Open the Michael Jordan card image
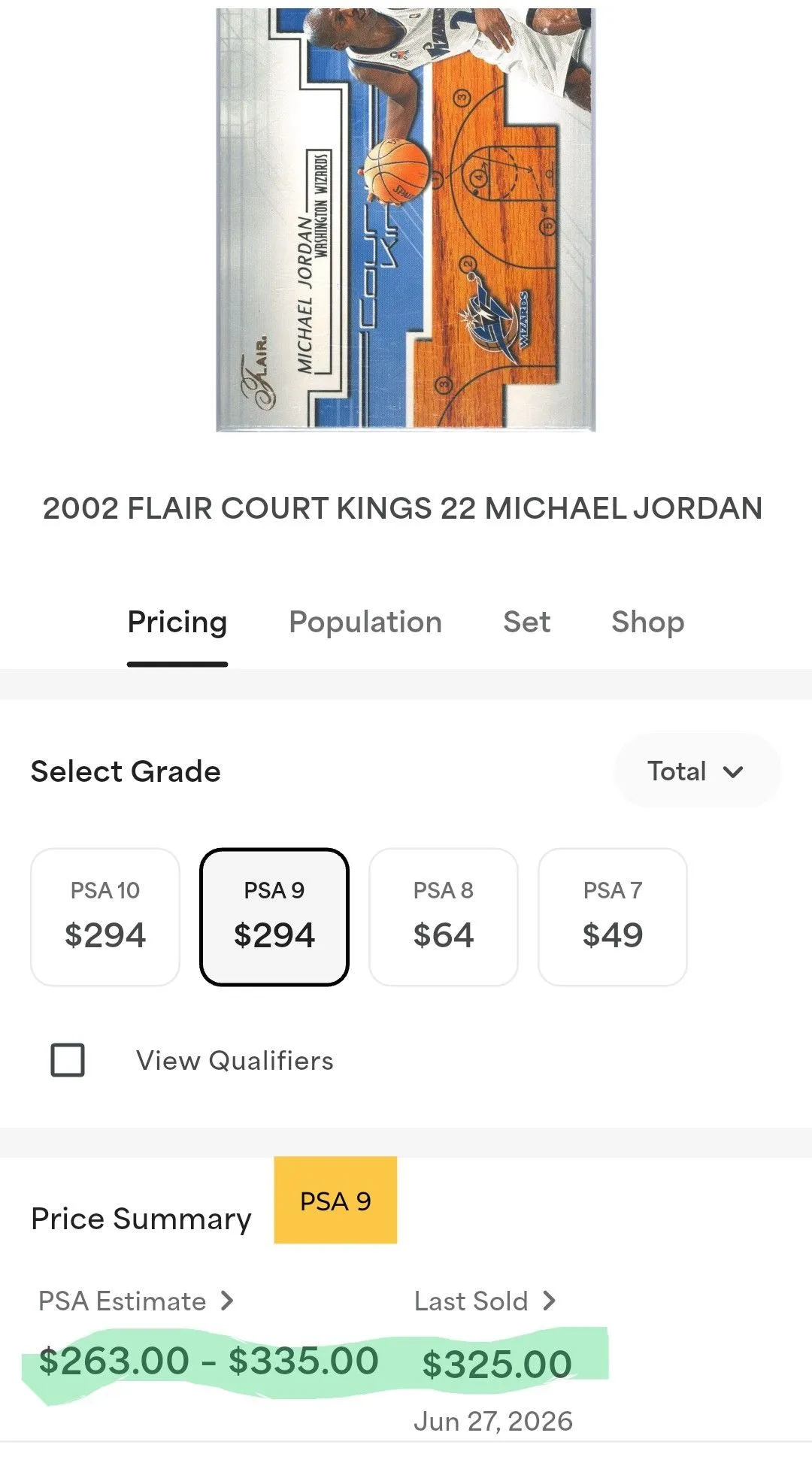Screen dimensions: 812x1460 406,220
